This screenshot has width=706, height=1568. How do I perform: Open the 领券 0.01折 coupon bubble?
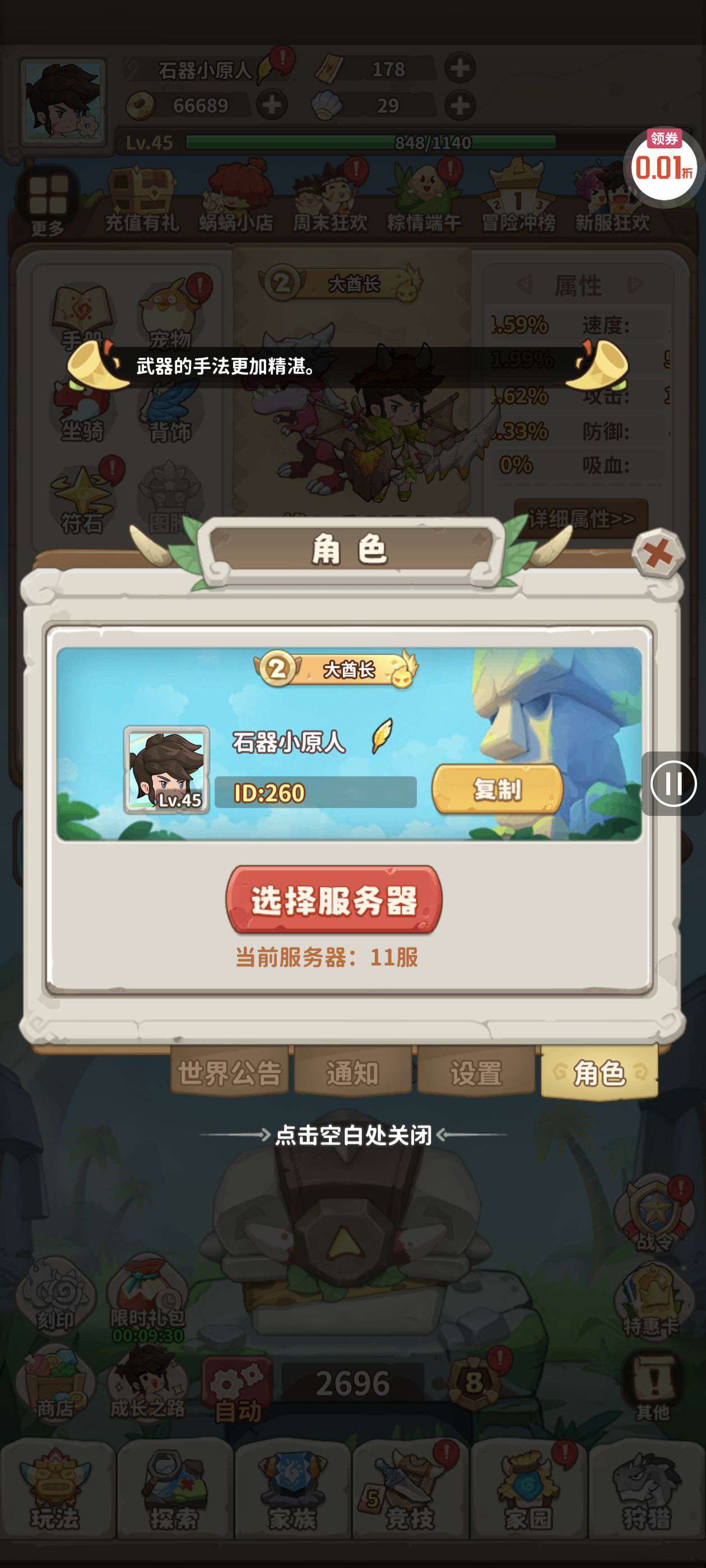coord(663,164)
